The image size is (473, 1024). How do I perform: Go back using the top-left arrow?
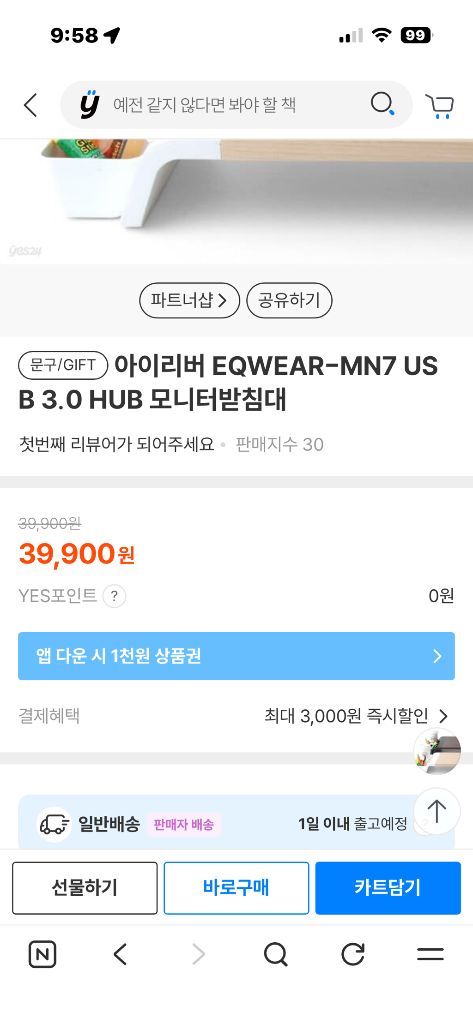pos(30,104)
